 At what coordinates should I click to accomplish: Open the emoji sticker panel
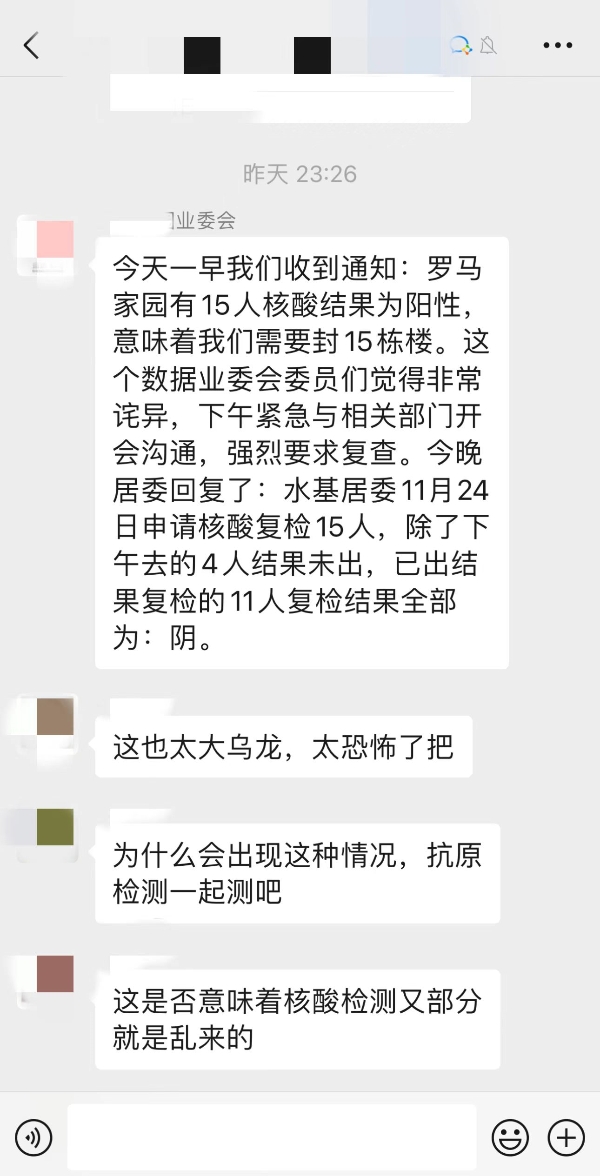click(510, 1137)
